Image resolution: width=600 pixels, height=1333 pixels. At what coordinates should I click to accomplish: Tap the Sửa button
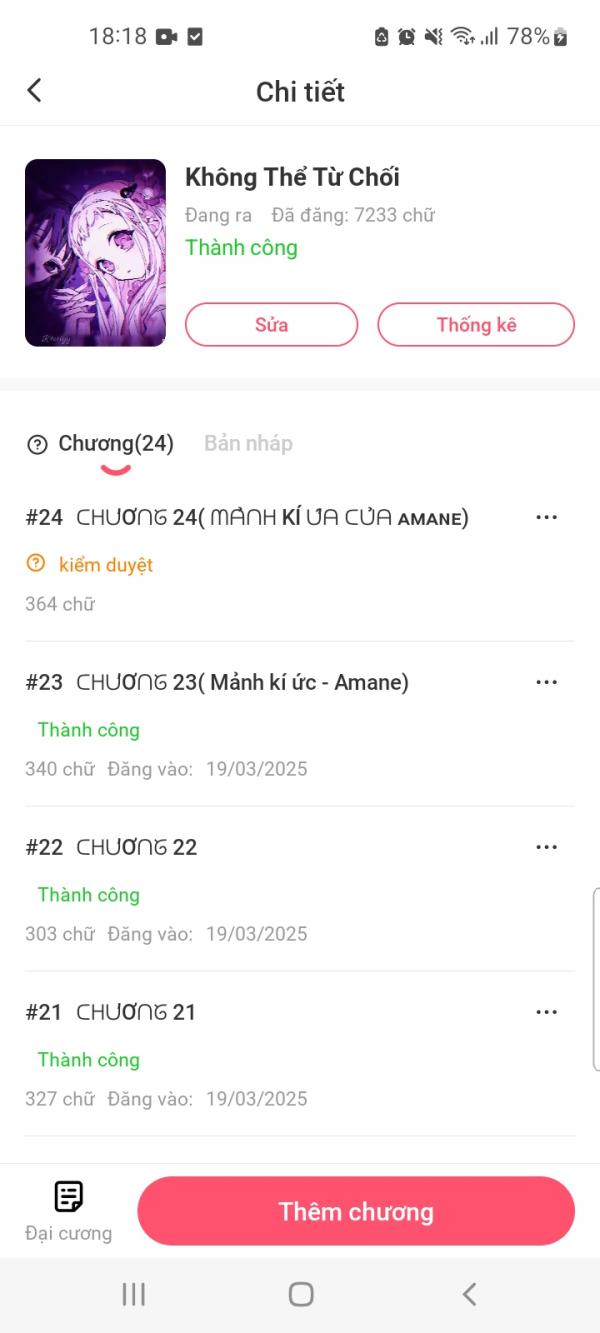coord(271,325)
